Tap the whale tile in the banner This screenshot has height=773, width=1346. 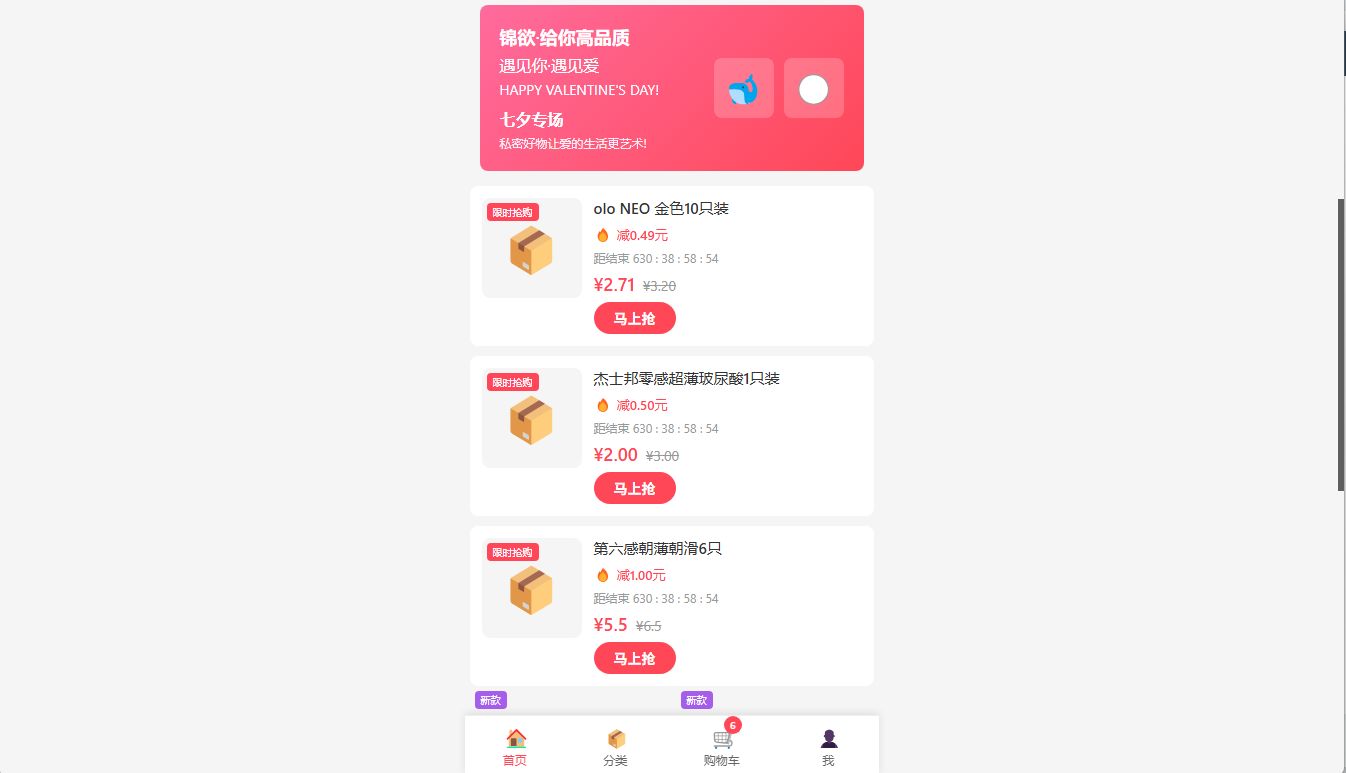pos(743,88)
